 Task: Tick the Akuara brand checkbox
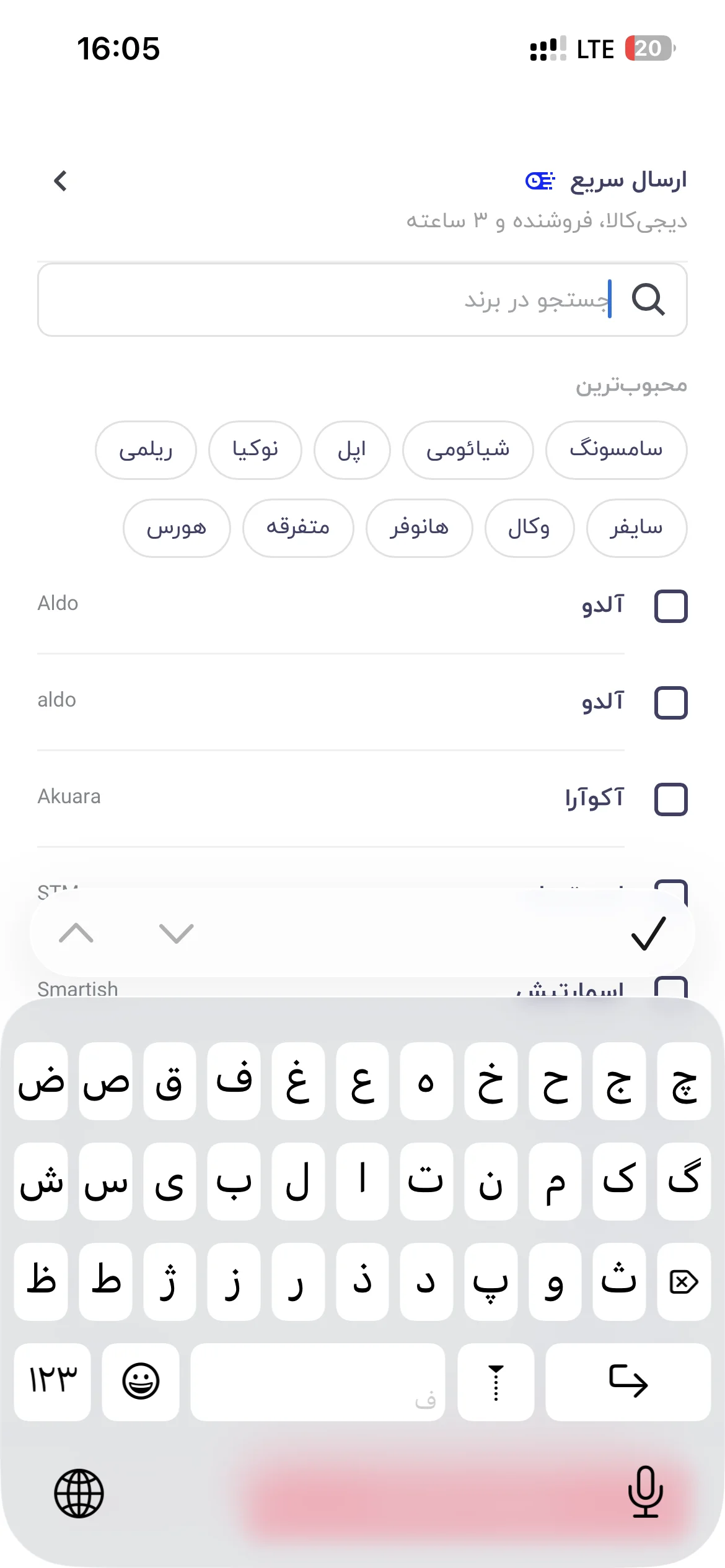coord(671,799)
